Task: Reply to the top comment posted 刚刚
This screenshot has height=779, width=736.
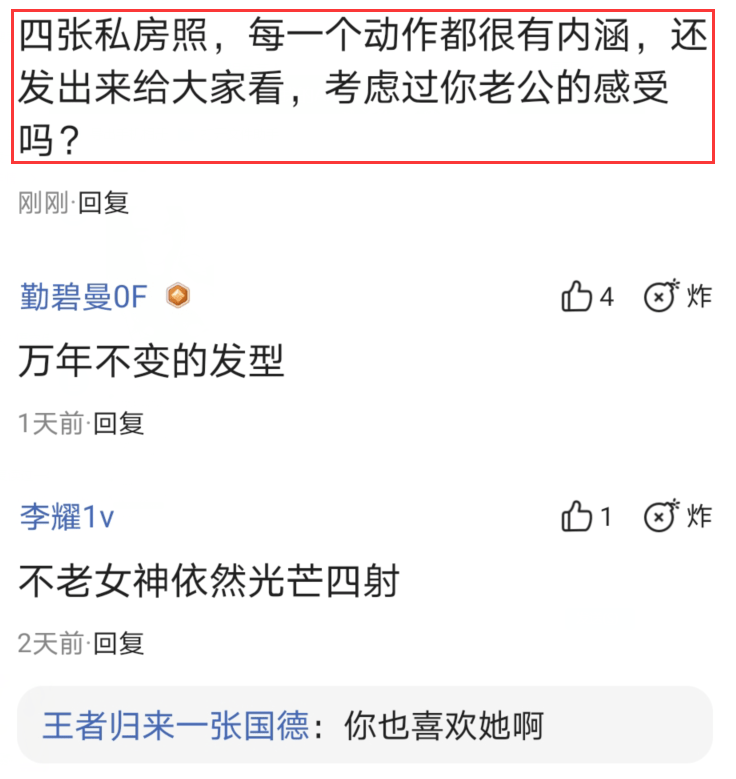Action: [104, 203]
